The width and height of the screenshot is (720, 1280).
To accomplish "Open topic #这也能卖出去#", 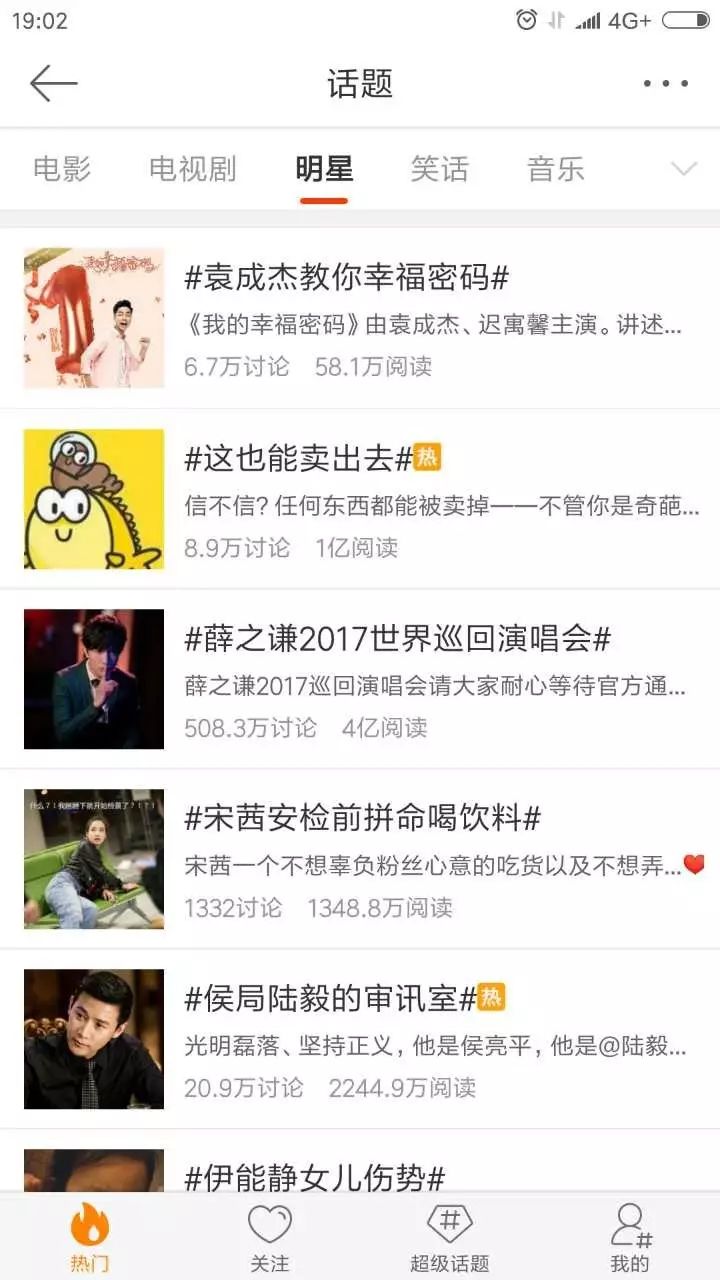I will click(x=360, y=499).
